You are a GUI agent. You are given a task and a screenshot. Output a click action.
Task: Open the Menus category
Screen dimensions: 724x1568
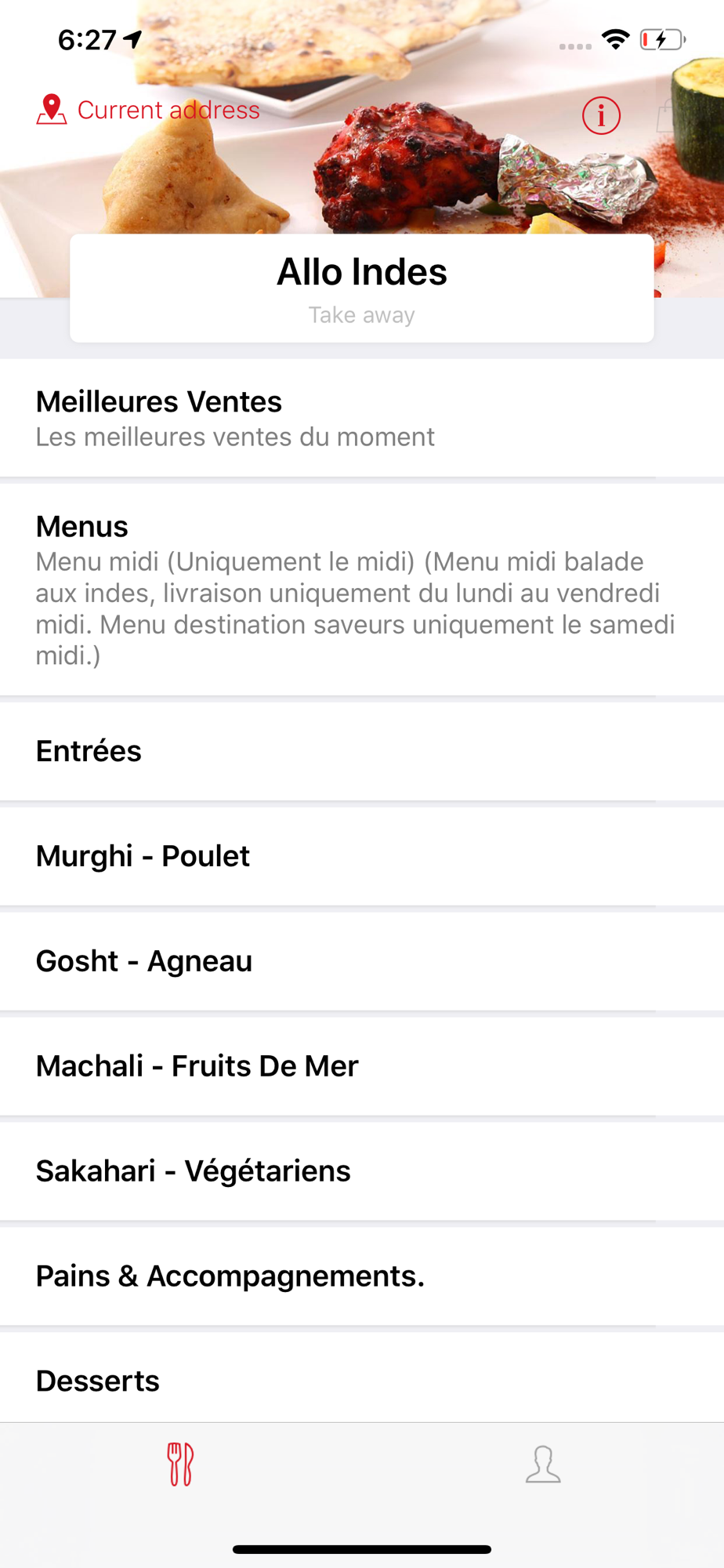pos(362,590)
